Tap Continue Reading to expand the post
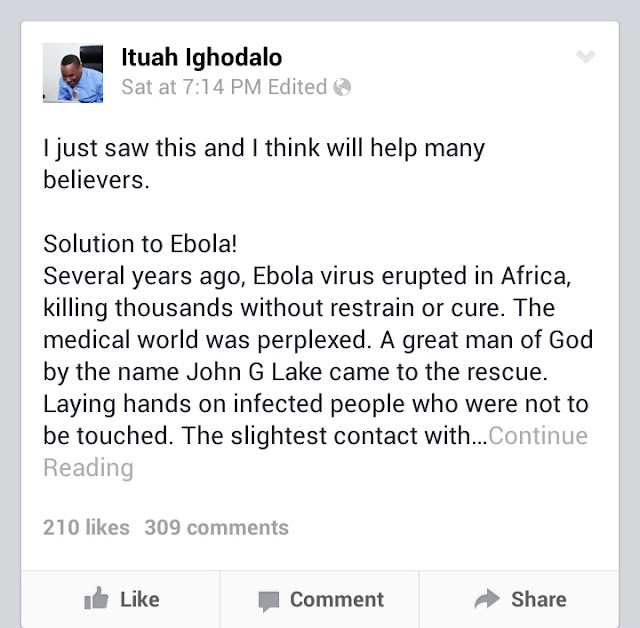640x628 pixels. [537, 436]
